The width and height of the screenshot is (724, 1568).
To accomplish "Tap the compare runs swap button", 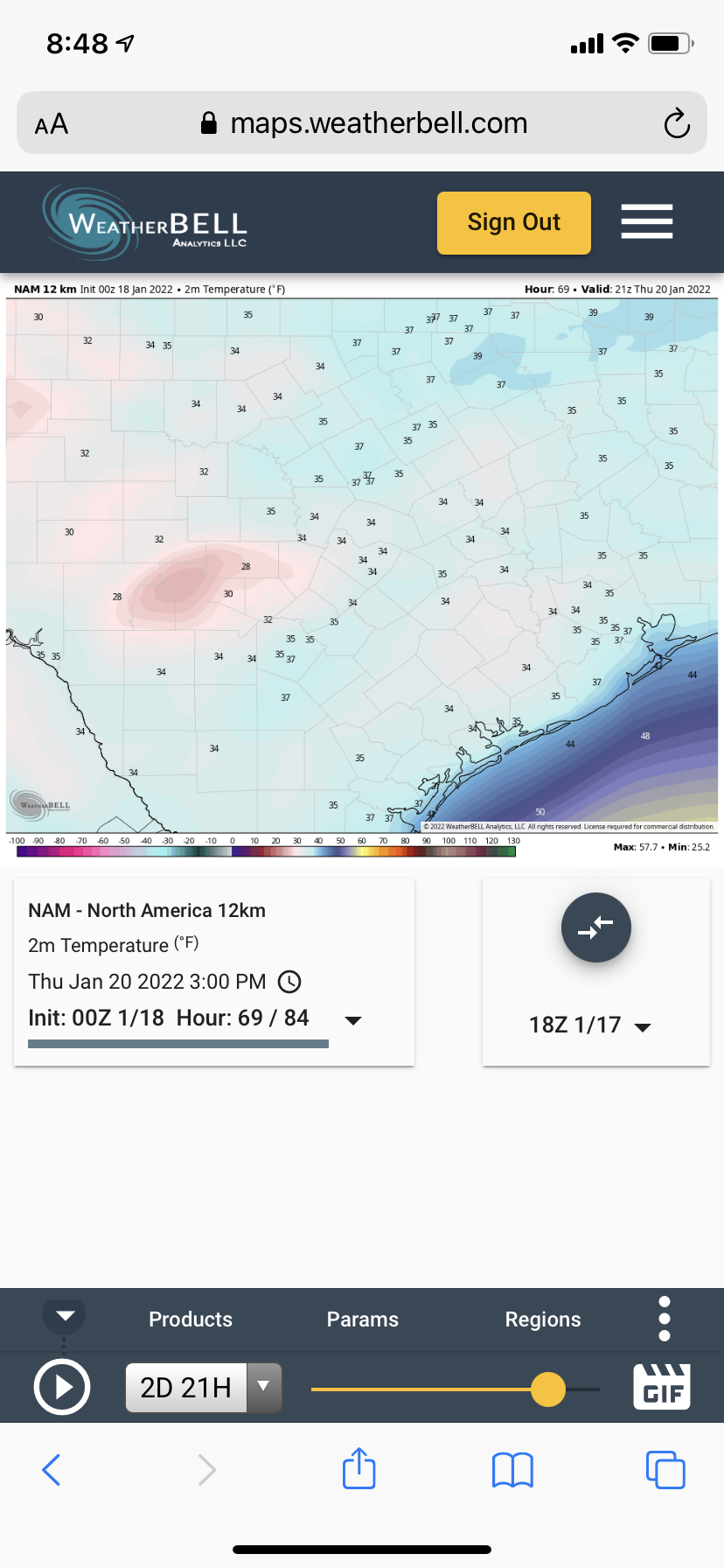I will [x=595, y=927].
